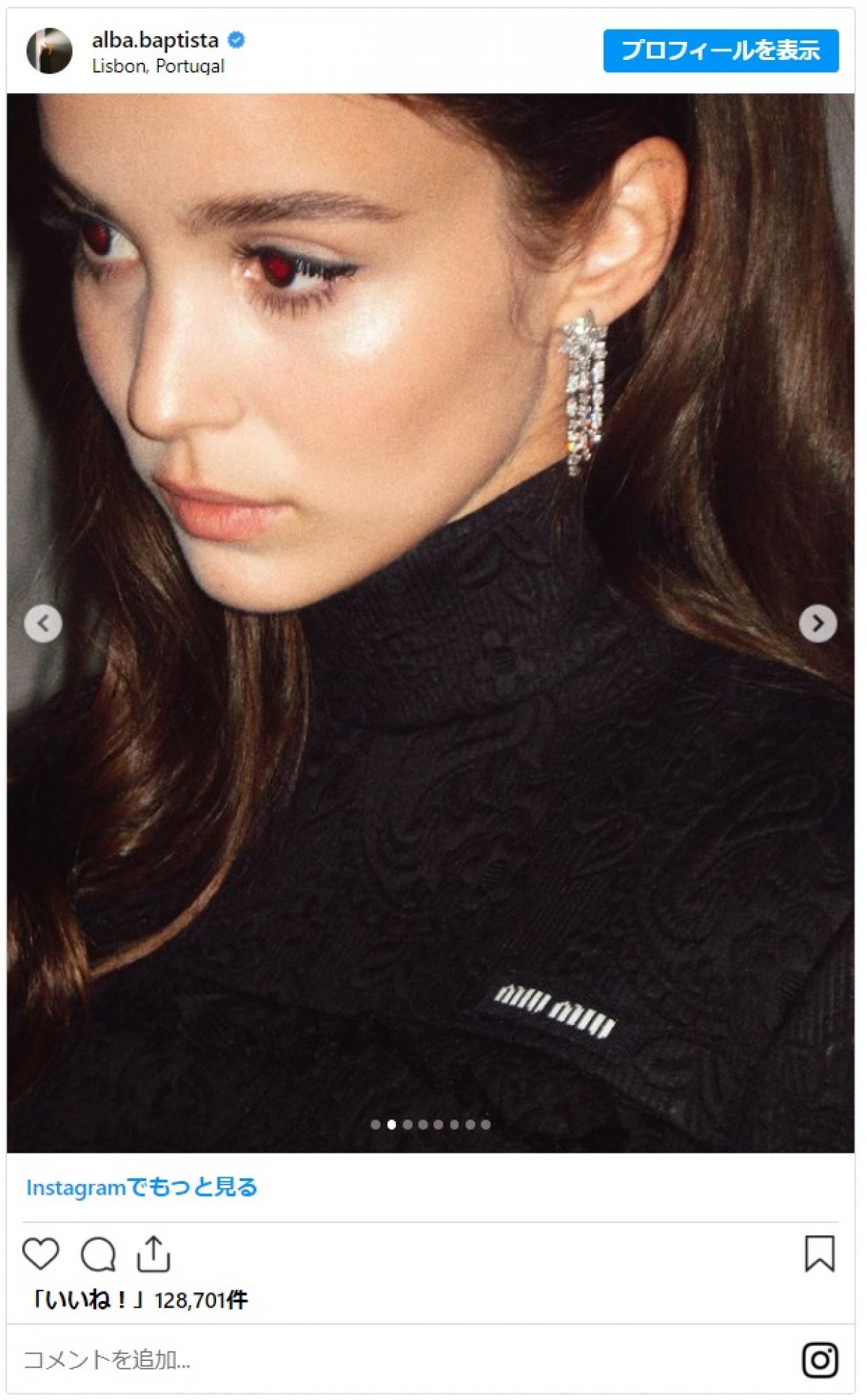This screenshot has height=1400, width=867.
Task: Save the post with the bookmark icon
Action: click(819, 1253)
